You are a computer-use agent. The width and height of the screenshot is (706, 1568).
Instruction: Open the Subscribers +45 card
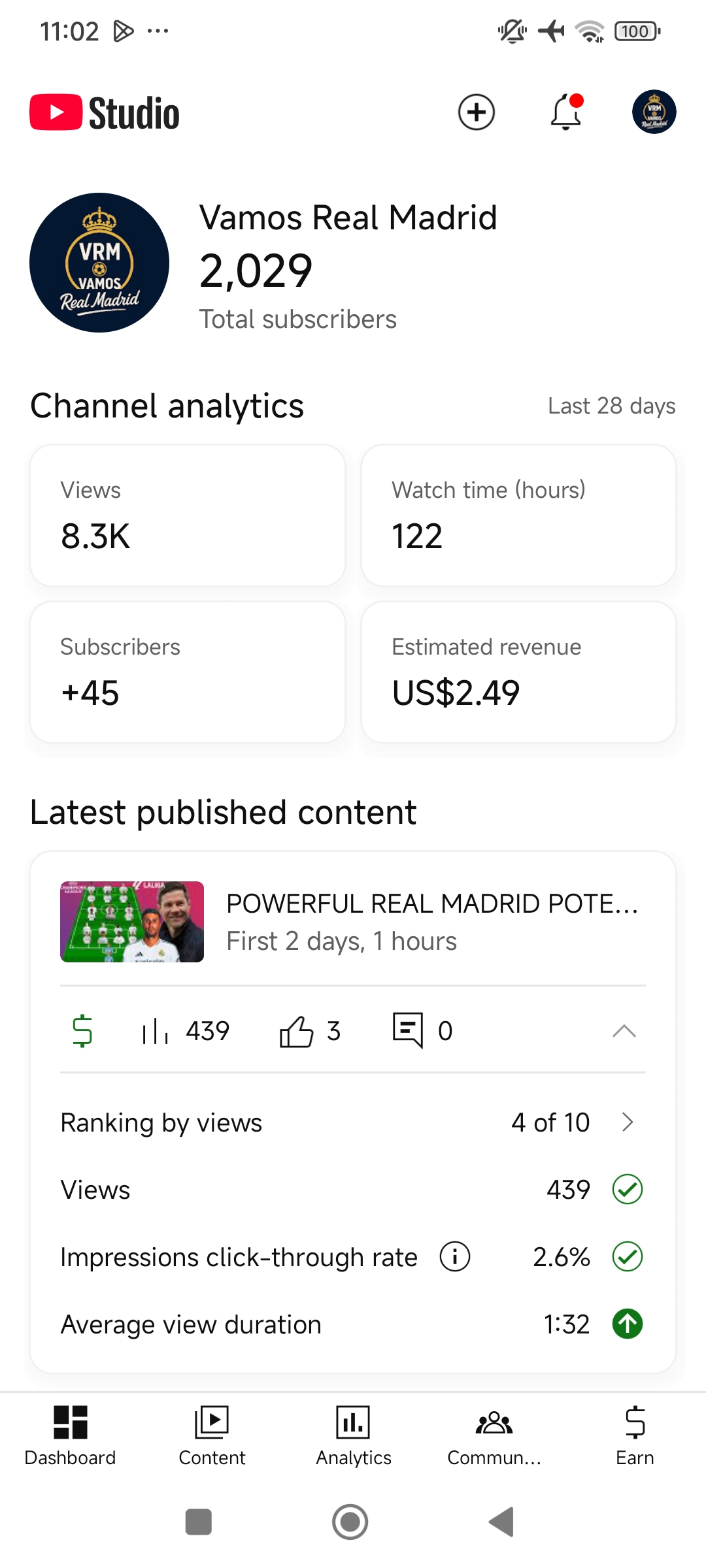pyautogui.click(x=188, y=672)
